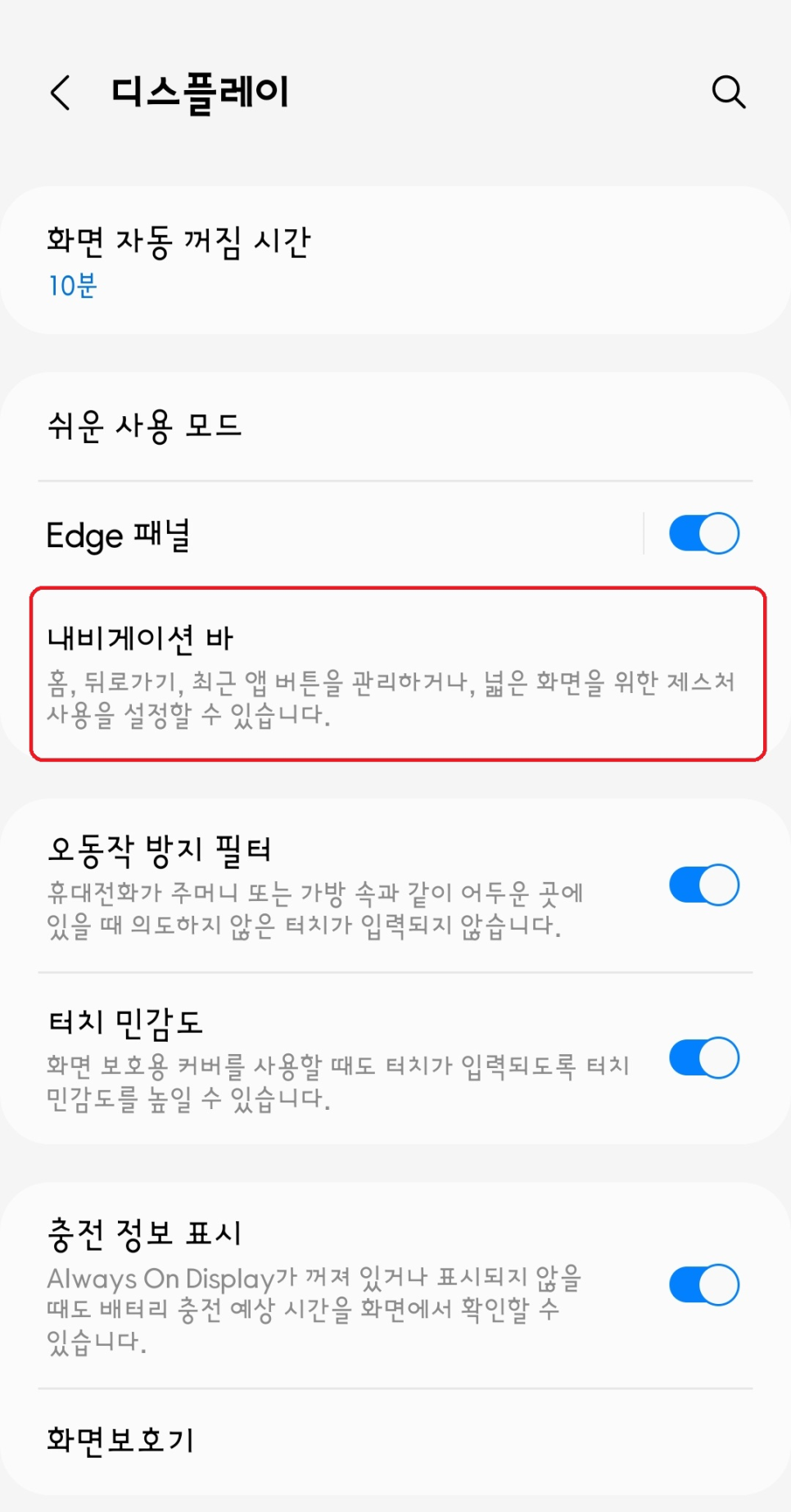
Task: Toggle 터치 민감도 off
Action: click(x=703, y=1058)
